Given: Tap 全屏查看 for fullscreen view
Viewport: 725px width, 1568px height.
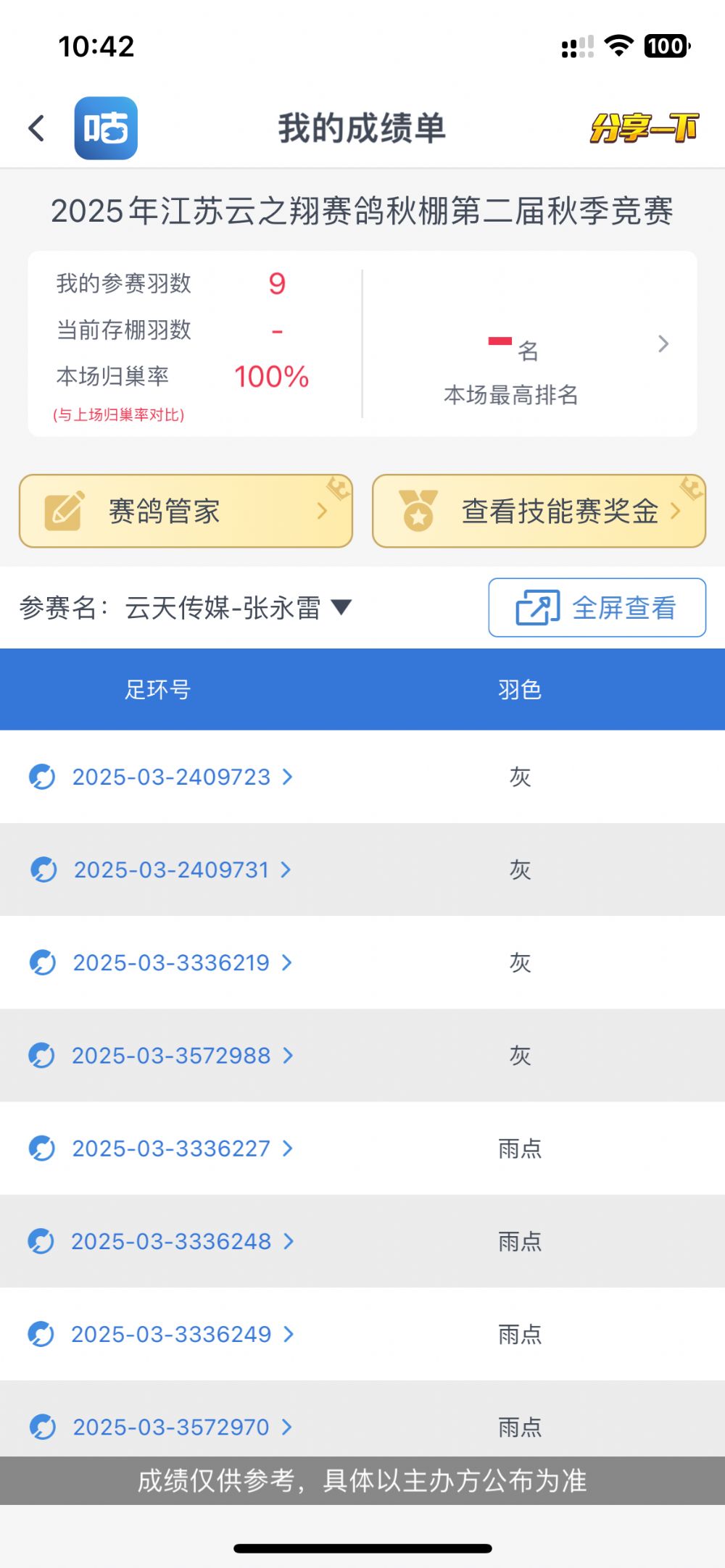Looking at the screenshot, I should [597, 607].
